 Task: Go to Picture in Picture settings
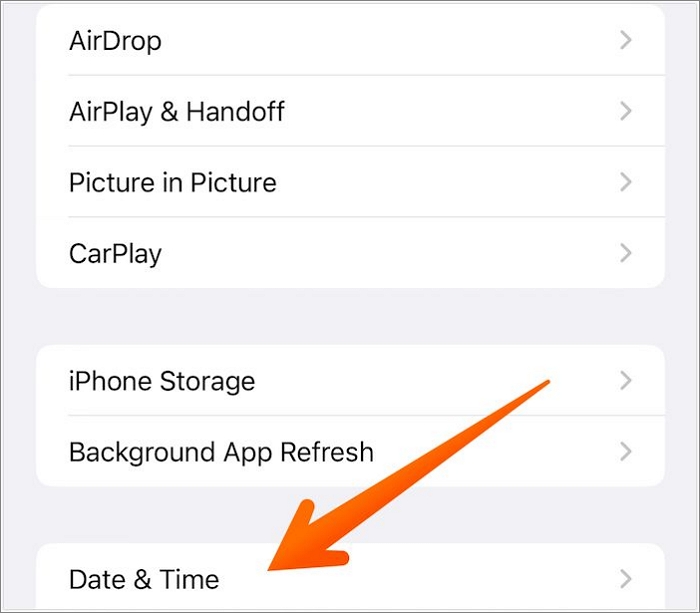tap(350, 182)
